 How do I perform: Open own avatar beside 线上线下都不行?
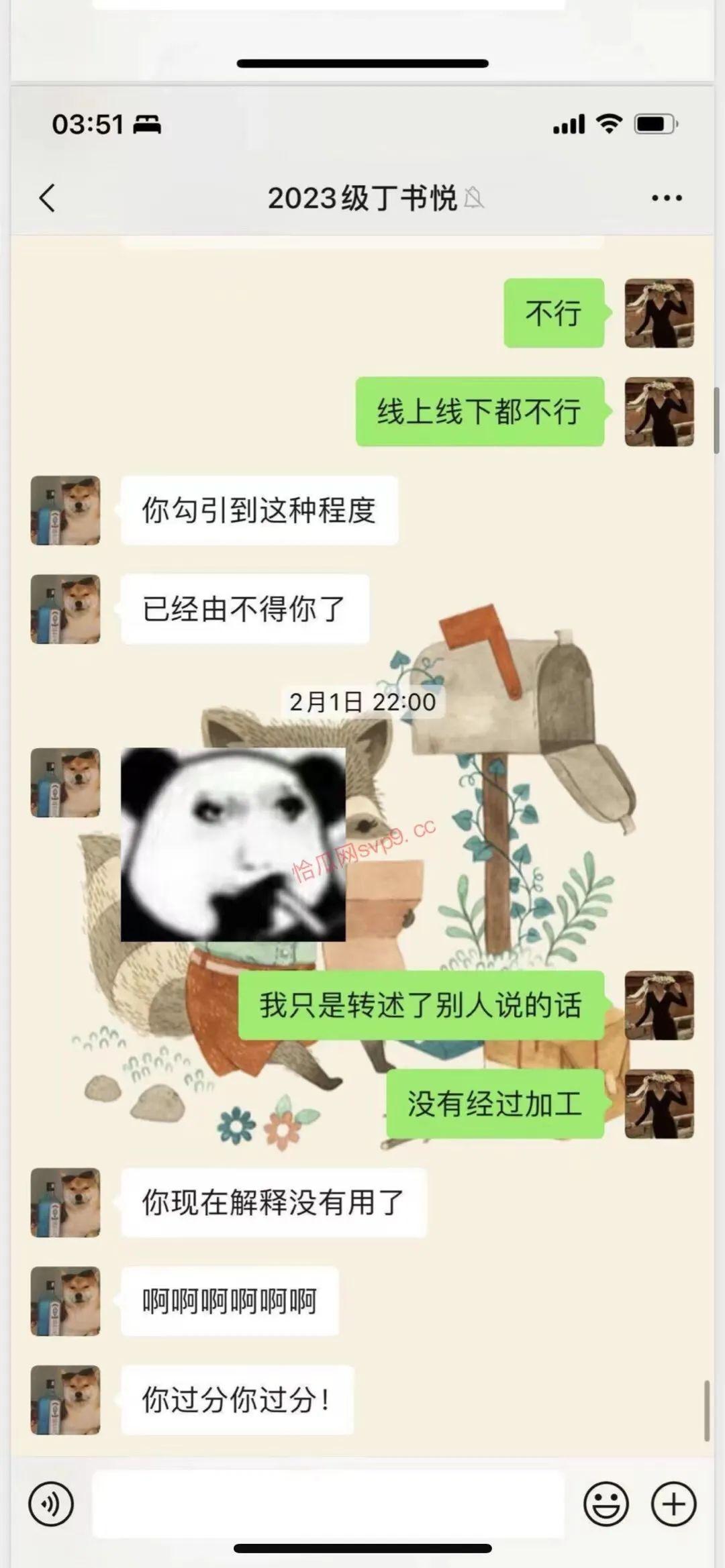click(659, 411)
